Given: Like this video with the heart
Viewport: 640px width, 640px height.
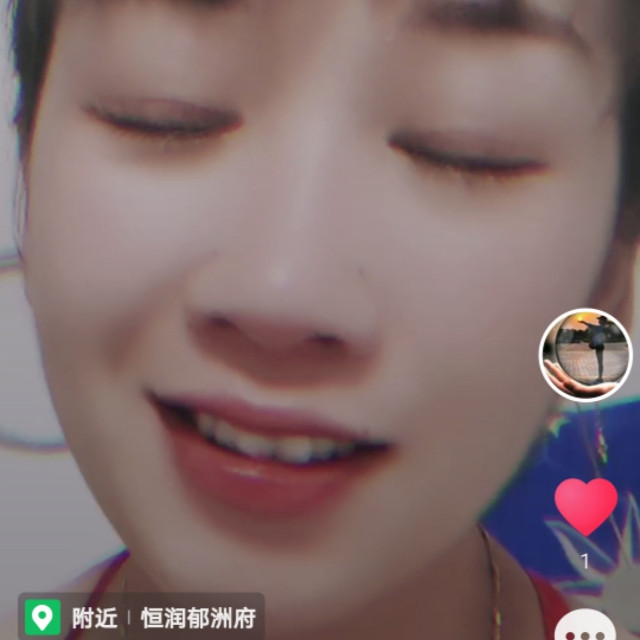Looking at the screenshot, I should pyautogui.click(x=586, y=506).
